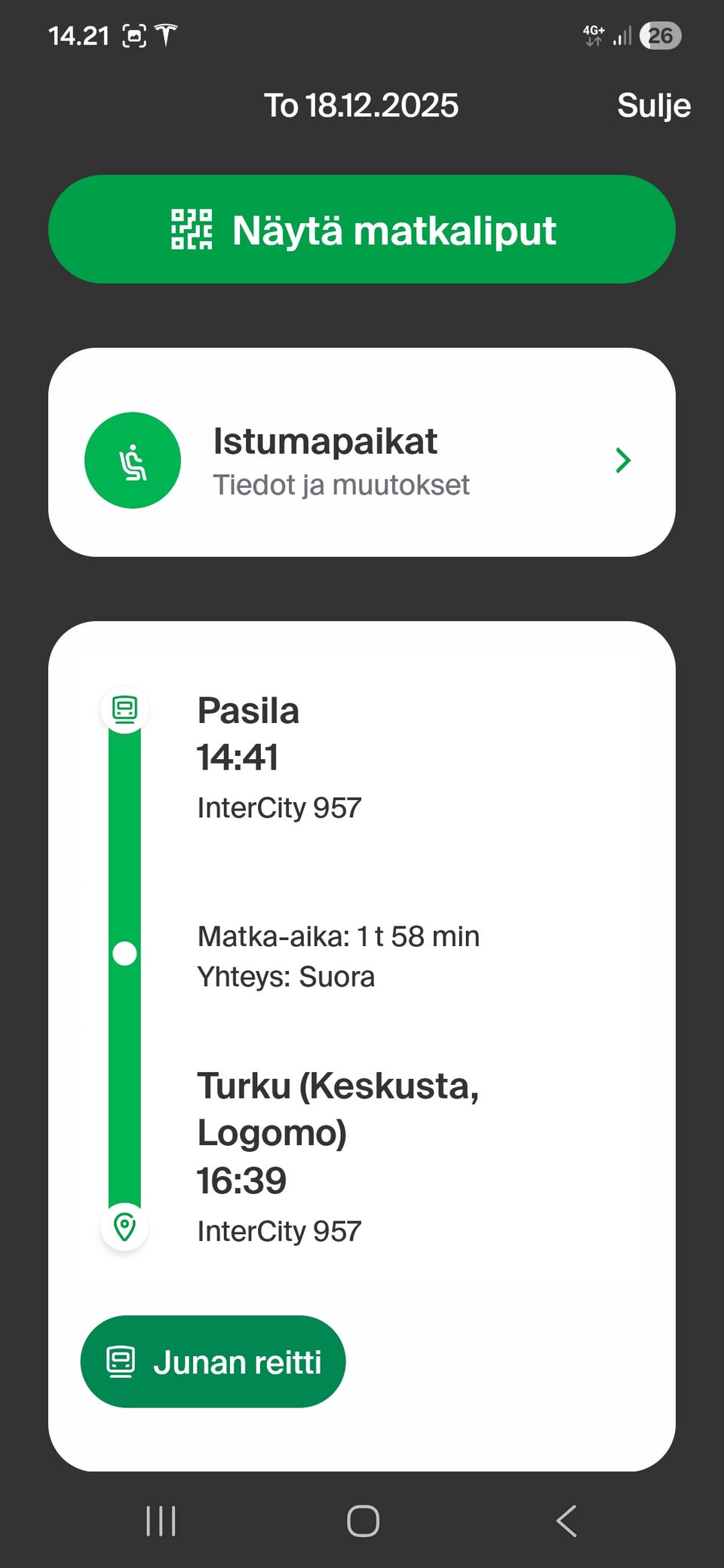Open recent apps from the navigation bar
Screen dimensions: 724x1568
pyautogui.click(x=160, y=1521)
